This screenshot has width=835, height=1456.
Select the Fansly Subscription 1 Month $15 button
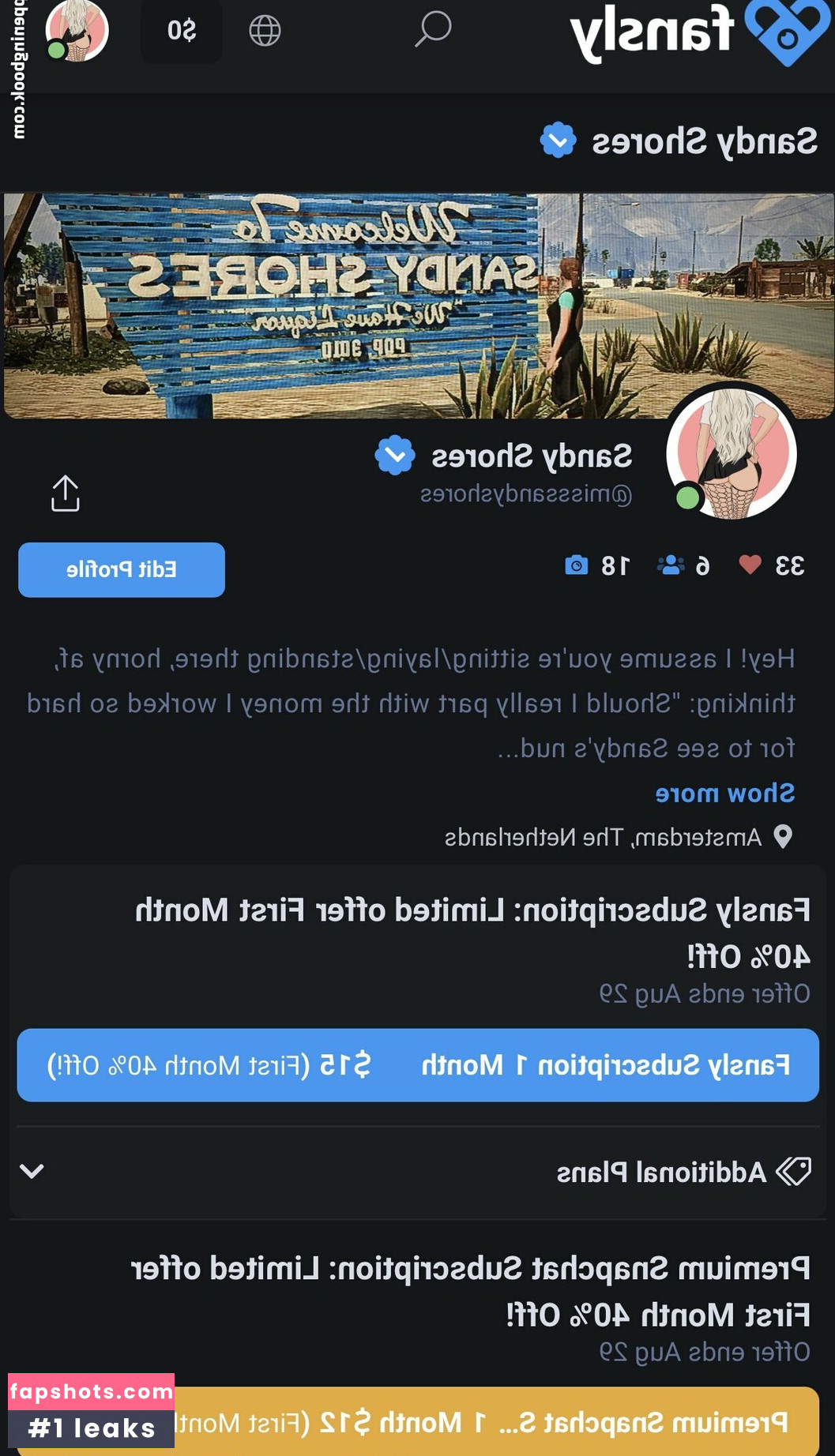click(x=418, y=1065)
